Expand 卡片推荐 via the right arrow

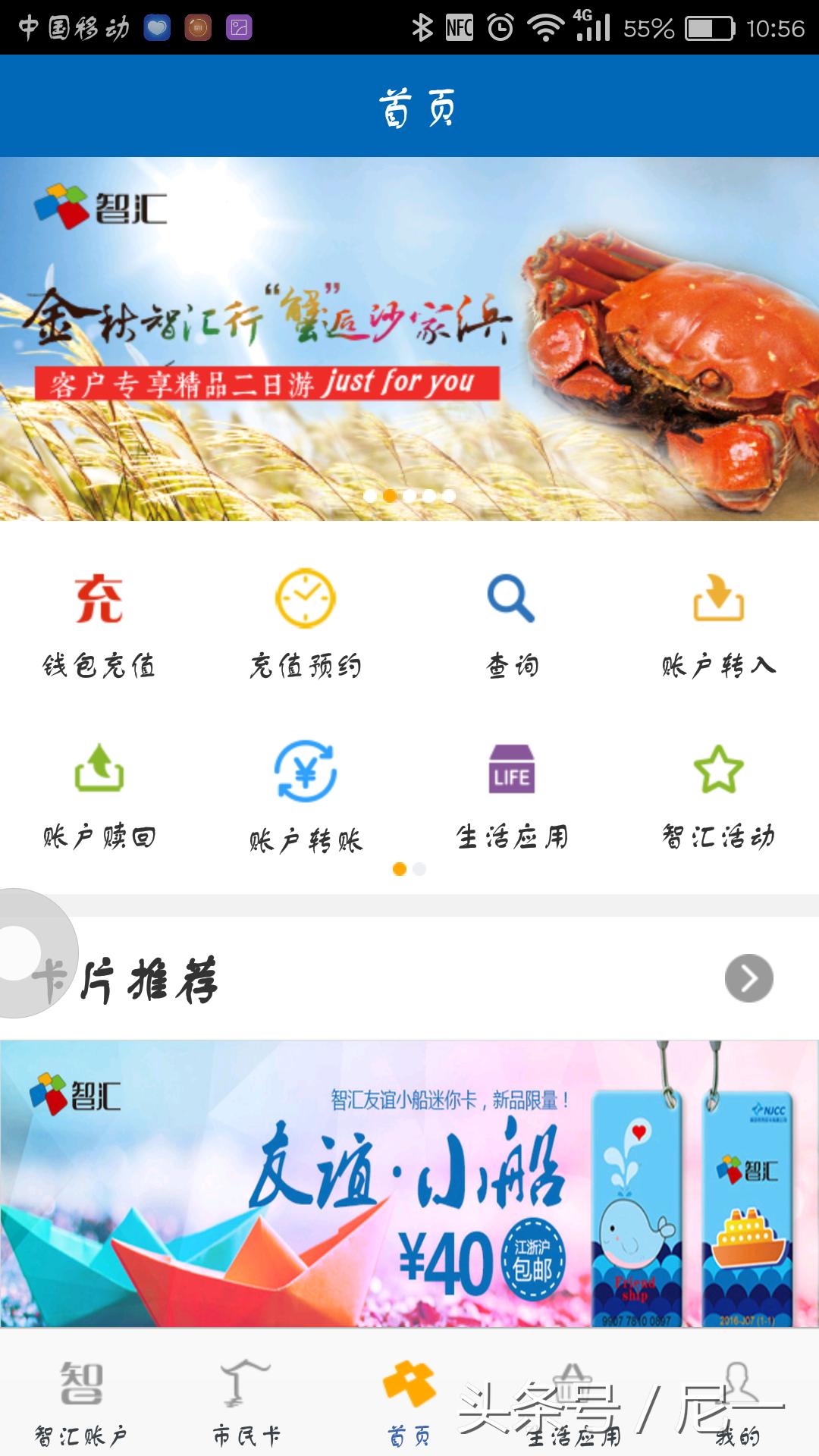pos(751,978)
